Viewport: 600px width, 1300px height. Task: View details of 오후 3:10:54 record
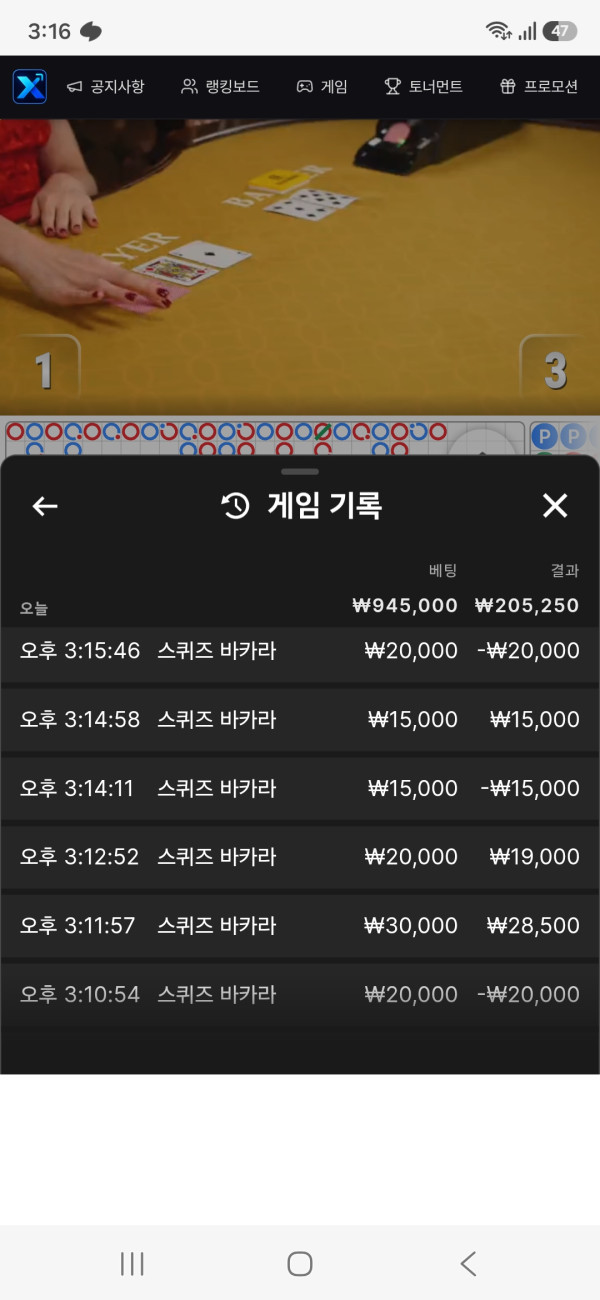coord(300,995)
